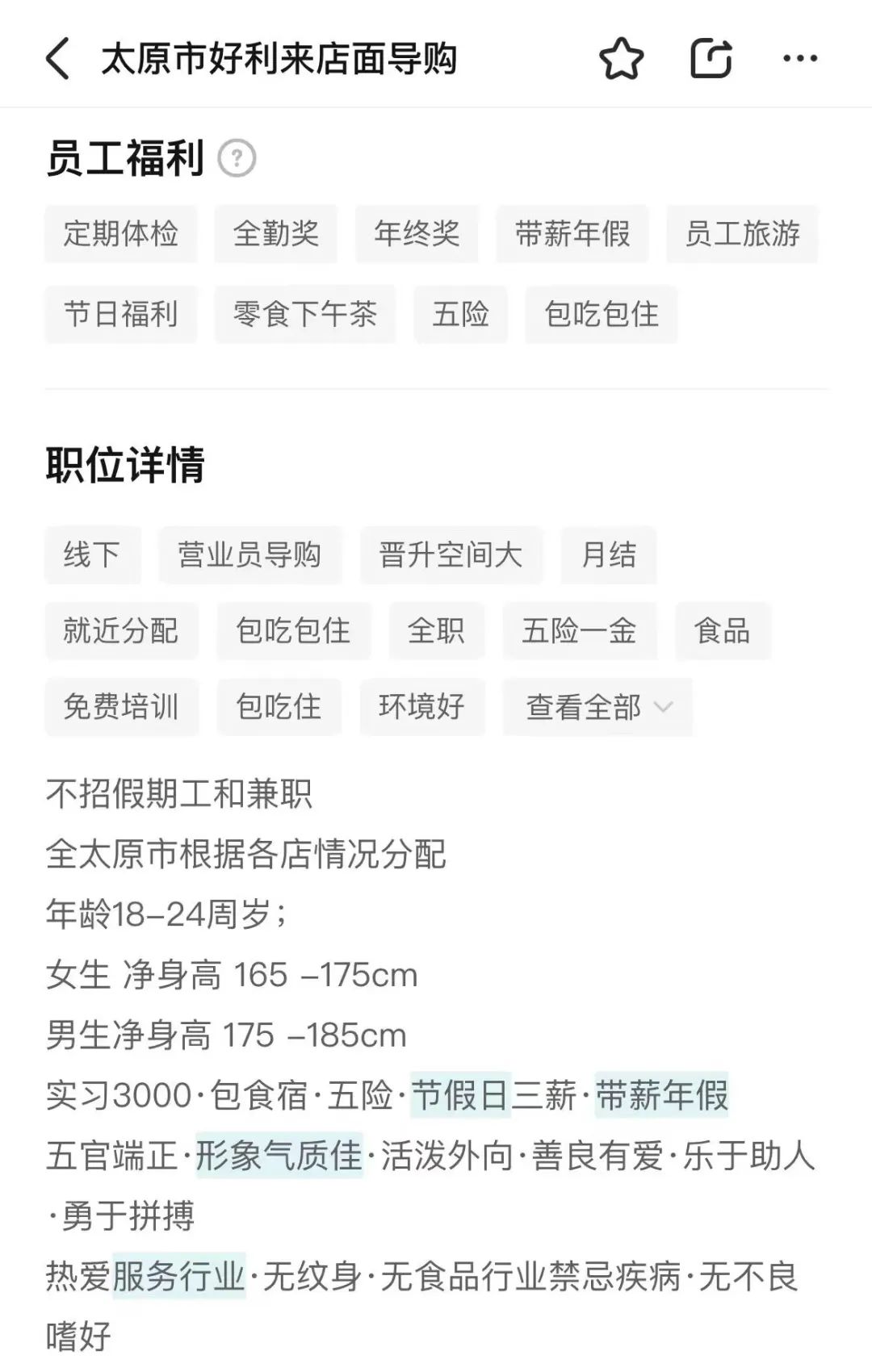Click the back arrow to return
Viewport: 872px width, 1372px height.
pos(58,58)
